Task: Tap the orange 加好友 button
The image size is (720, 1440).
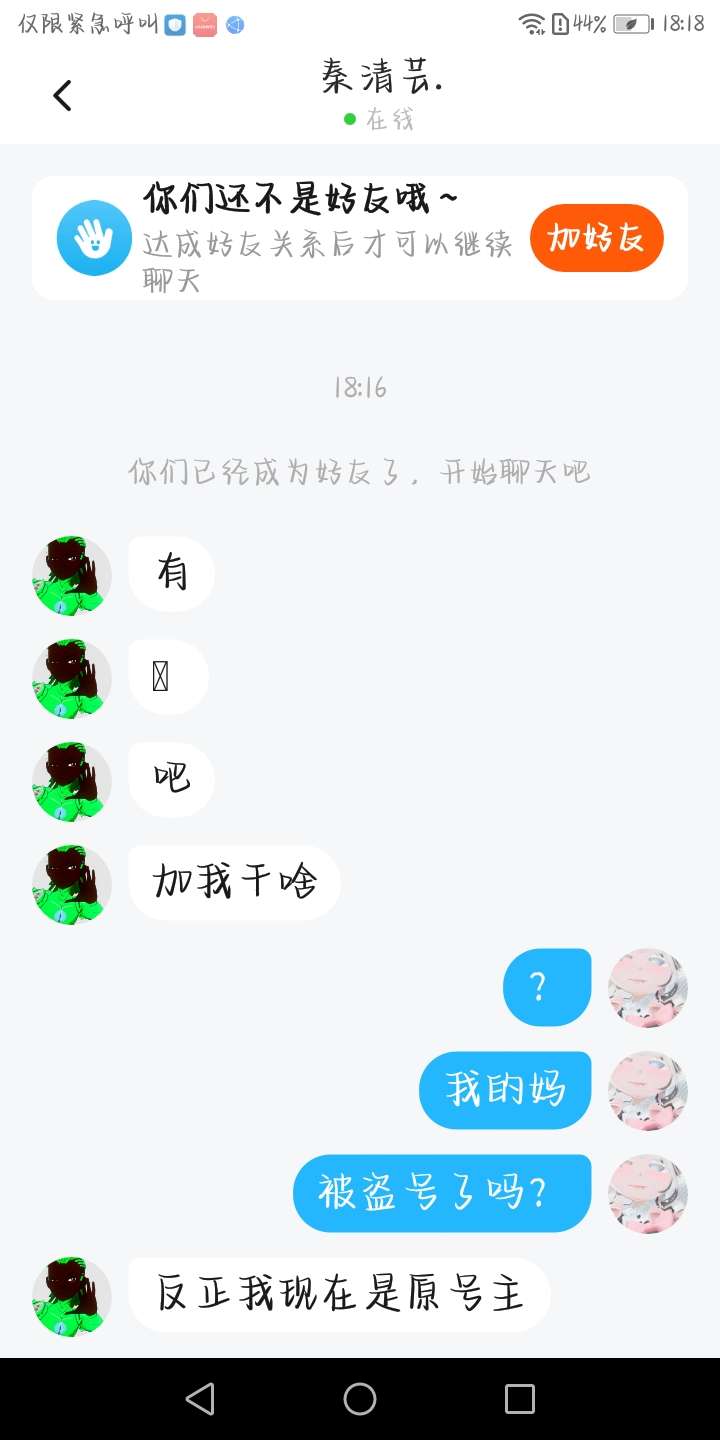Action: point(596,238)
